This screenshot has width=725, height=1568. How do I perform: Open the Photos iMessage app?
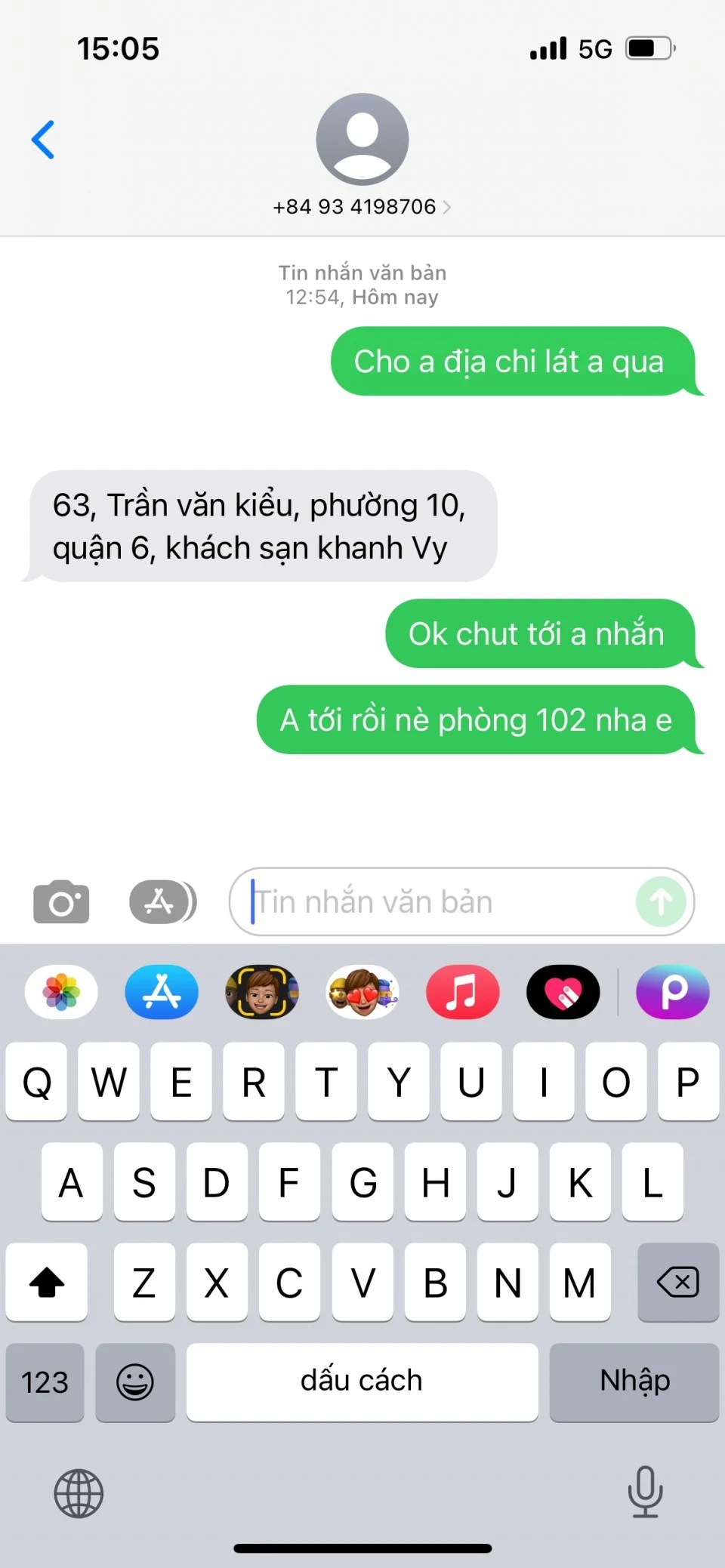click(61, 992)
